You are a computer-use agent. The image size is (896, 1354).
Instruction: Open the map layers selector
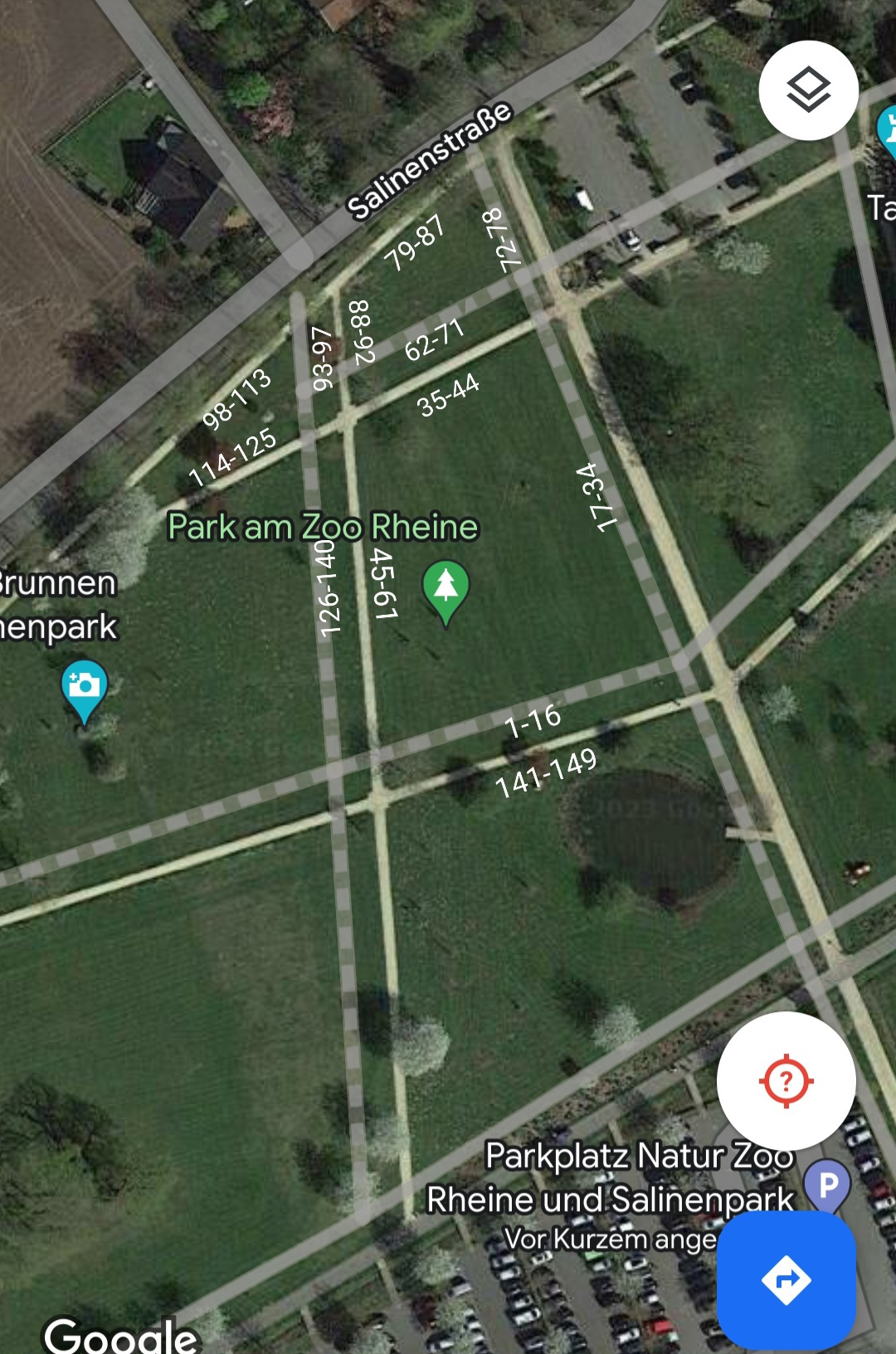click(808, 90)
